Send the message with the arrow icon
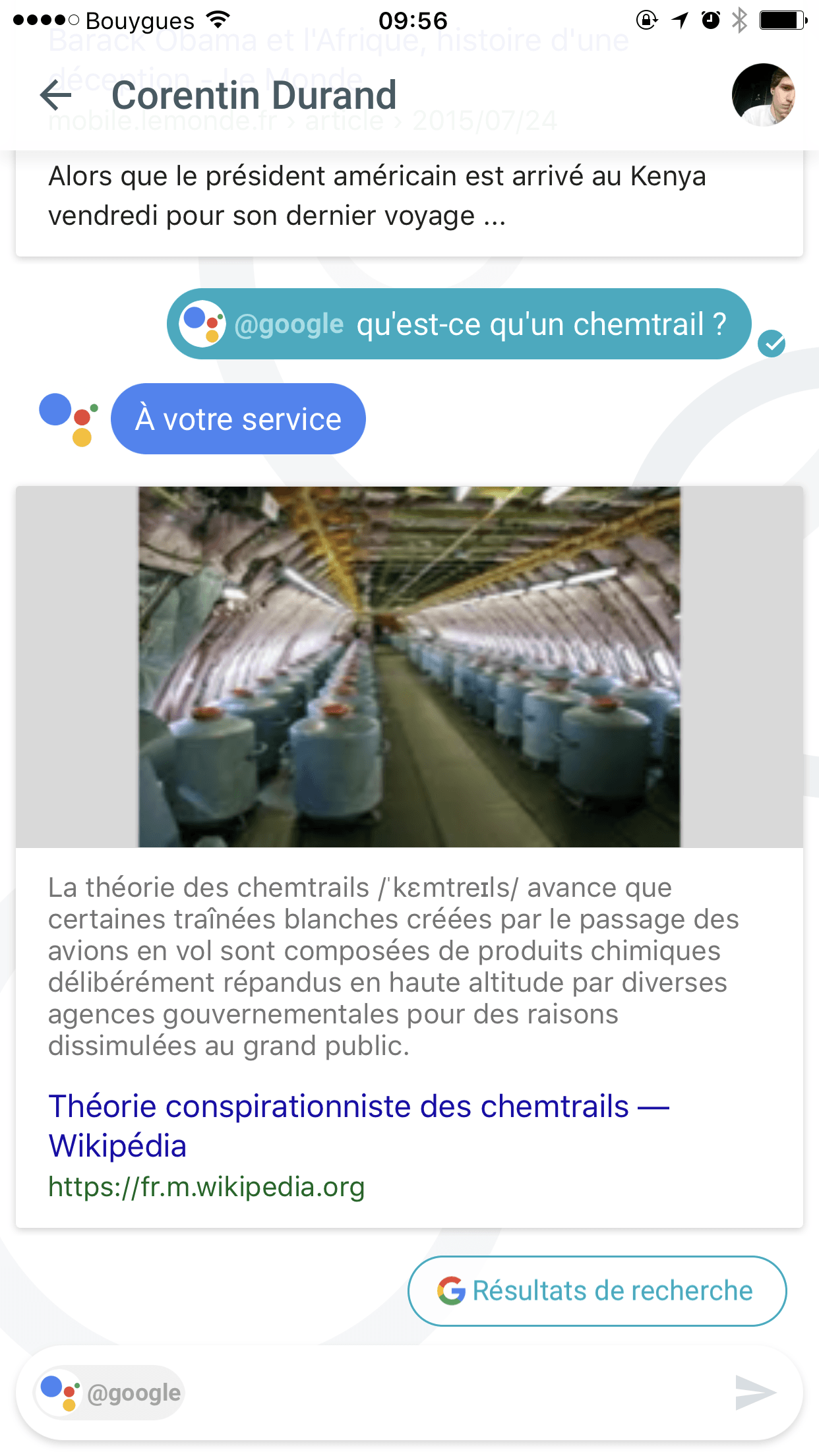 pyautogui.click(x=755, y=1392)
